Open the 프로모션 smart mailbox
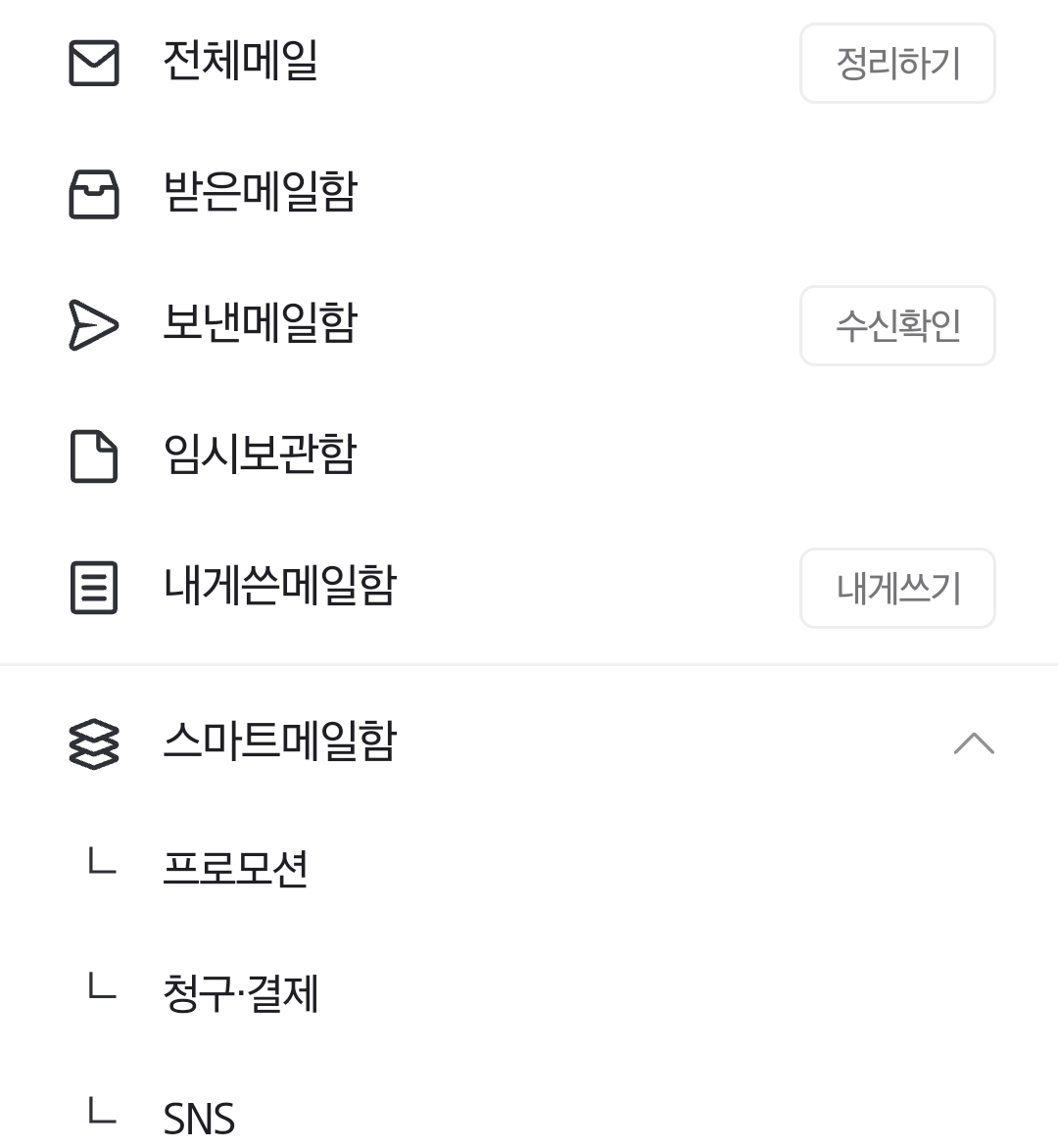Viewport: 1058px width, 1148px height. pyautogui.click(x=235, y=868)
